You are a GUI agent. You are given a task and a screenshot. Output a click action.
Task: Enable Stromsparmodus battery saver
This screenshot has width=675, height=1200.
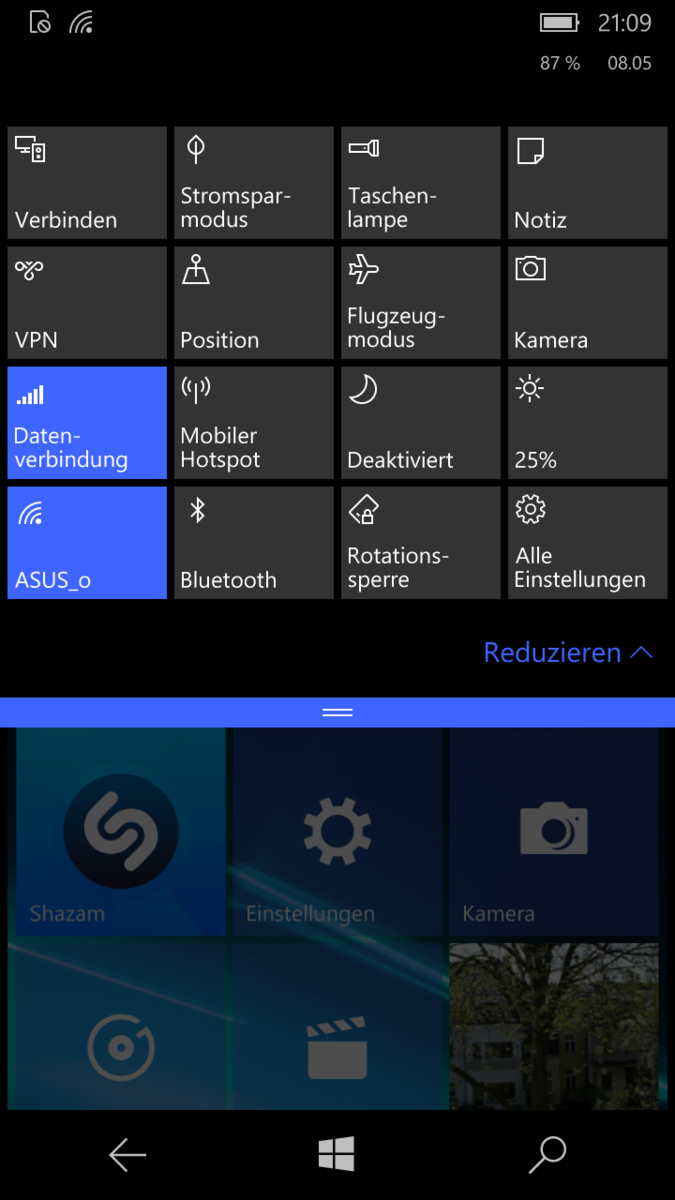(x=254, y=183)
